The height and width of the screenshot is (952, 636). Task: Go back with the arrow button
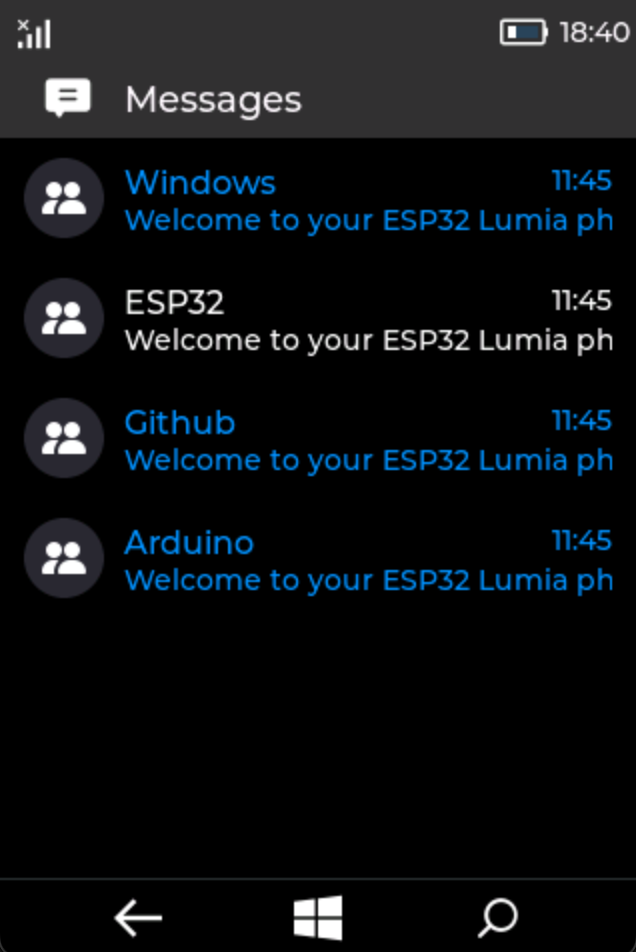pyautogui.click(x=138, y=916)
